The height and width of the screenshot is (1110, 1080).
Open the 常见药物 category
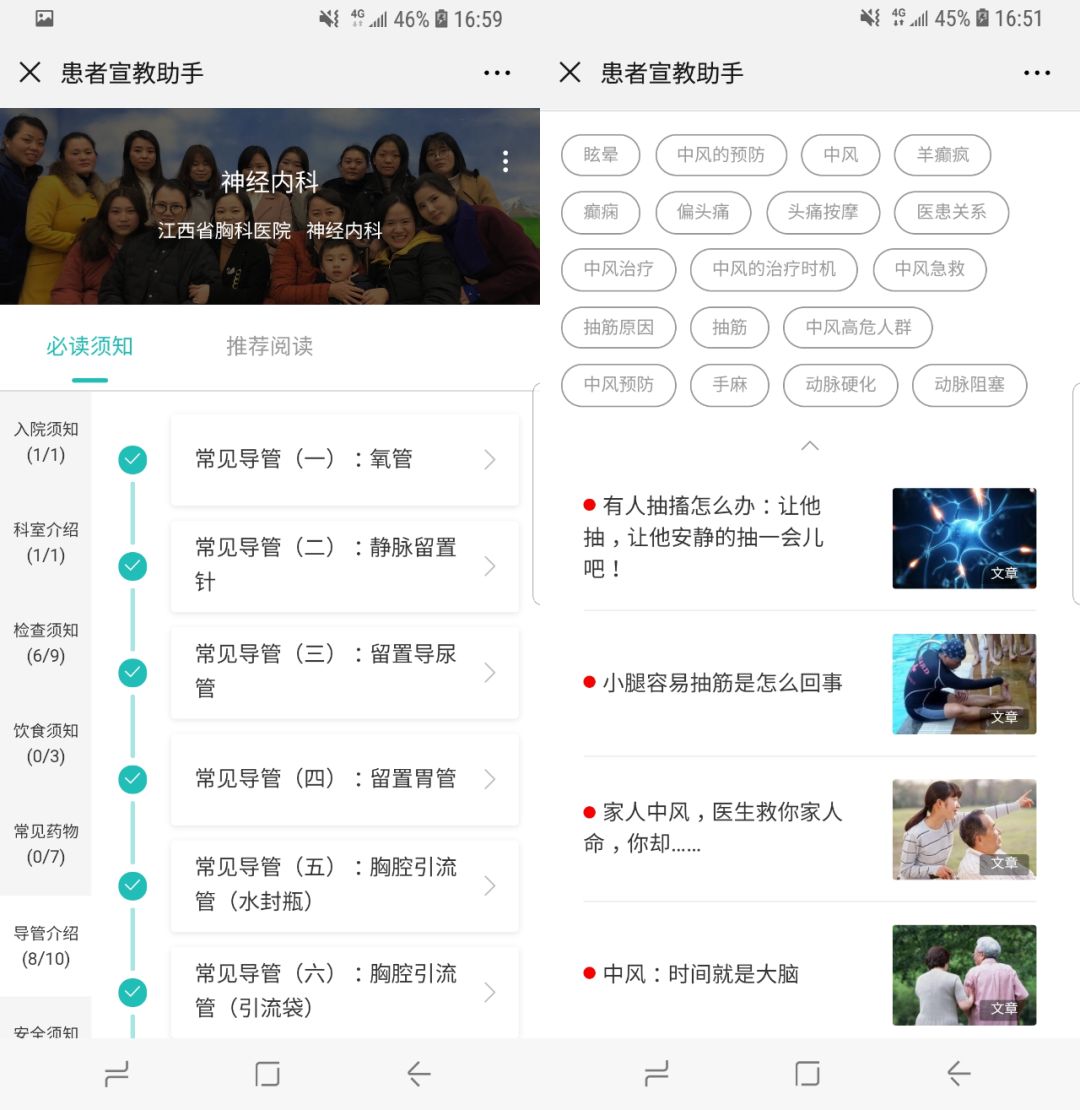pyautogui.click(x=46, y=843)
